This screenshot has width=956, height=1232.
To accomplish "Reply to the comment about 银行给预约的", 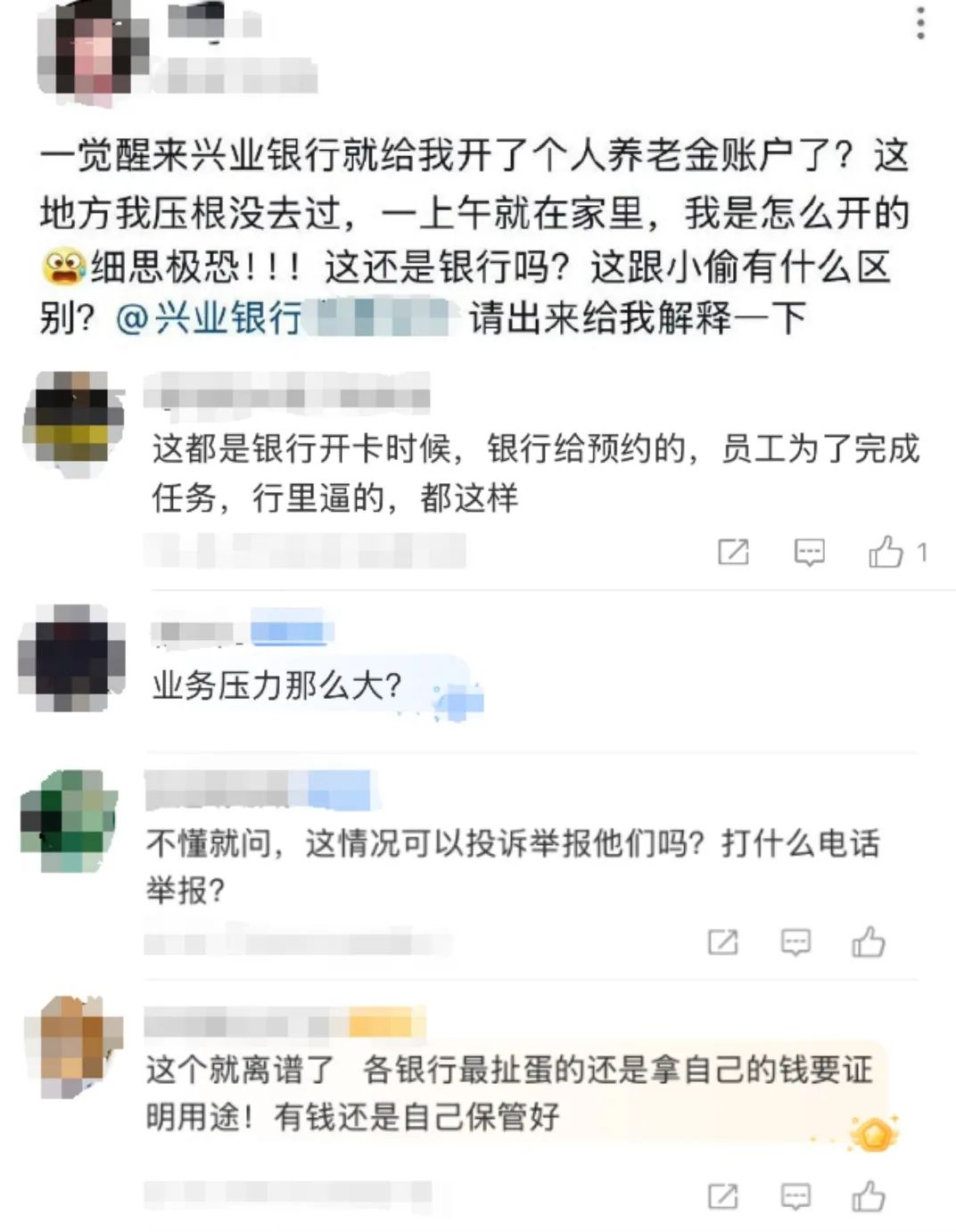I will [809, 553].
